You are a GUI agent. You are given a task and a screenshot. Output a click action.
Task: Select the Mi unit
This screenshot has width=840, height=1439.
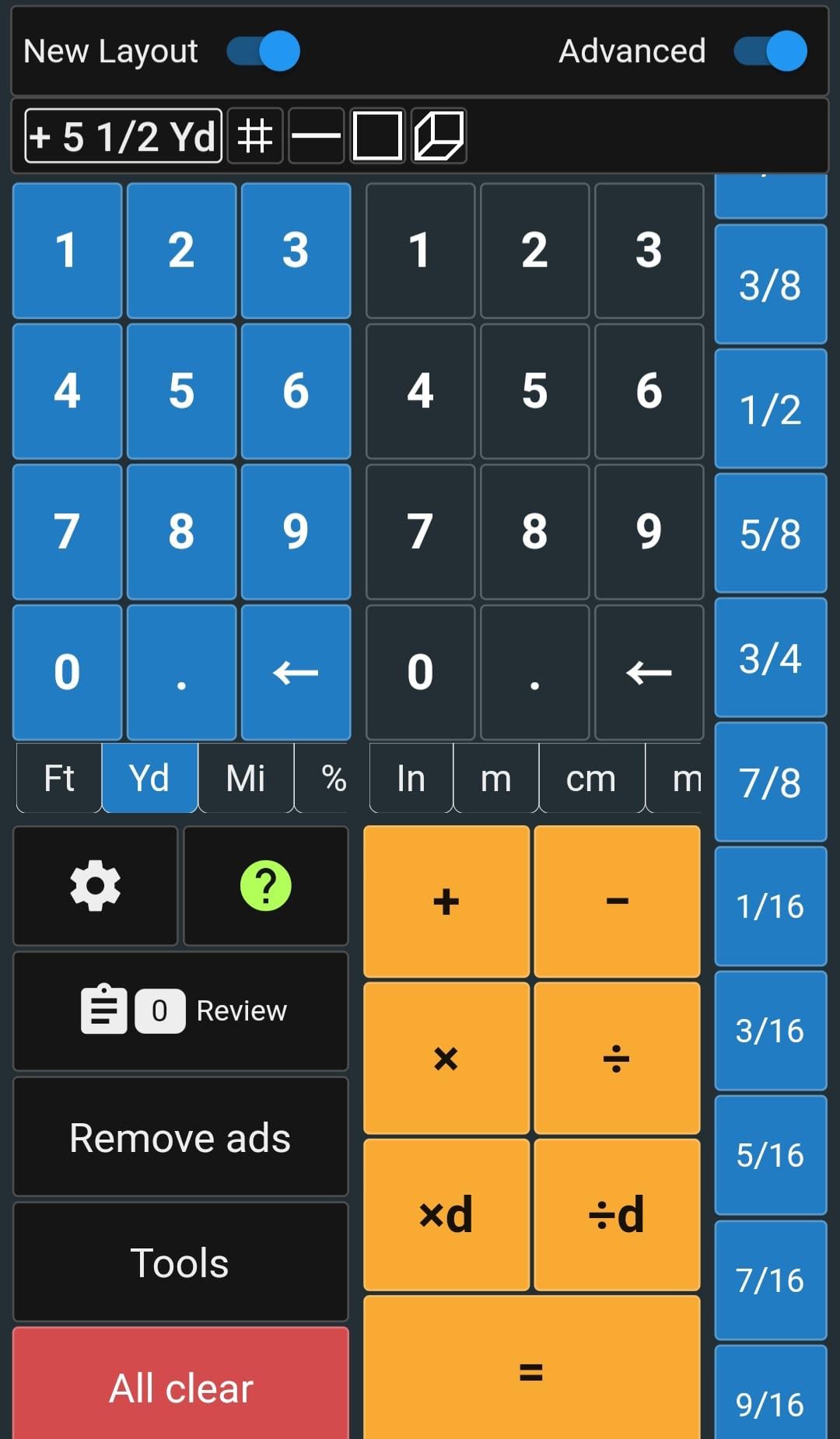245,778
